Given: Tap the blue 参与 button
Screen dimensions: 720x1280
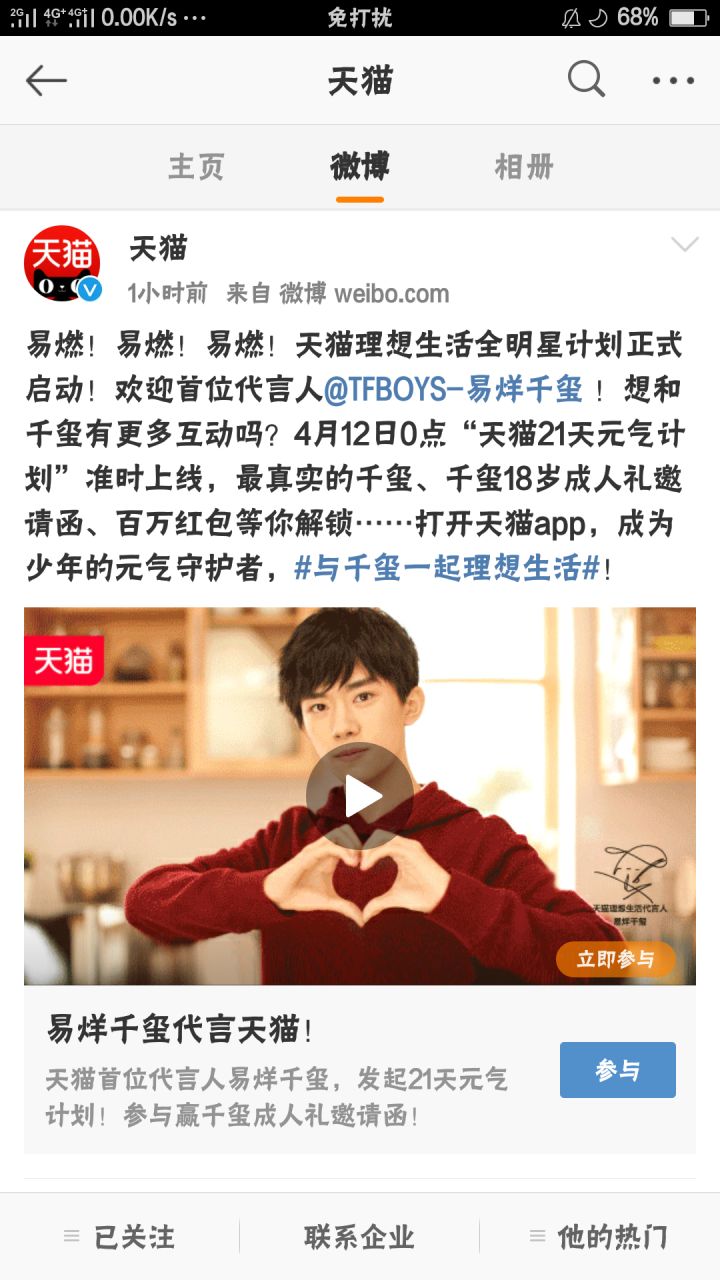Looking at the screenshot, I should point(617,1070).
